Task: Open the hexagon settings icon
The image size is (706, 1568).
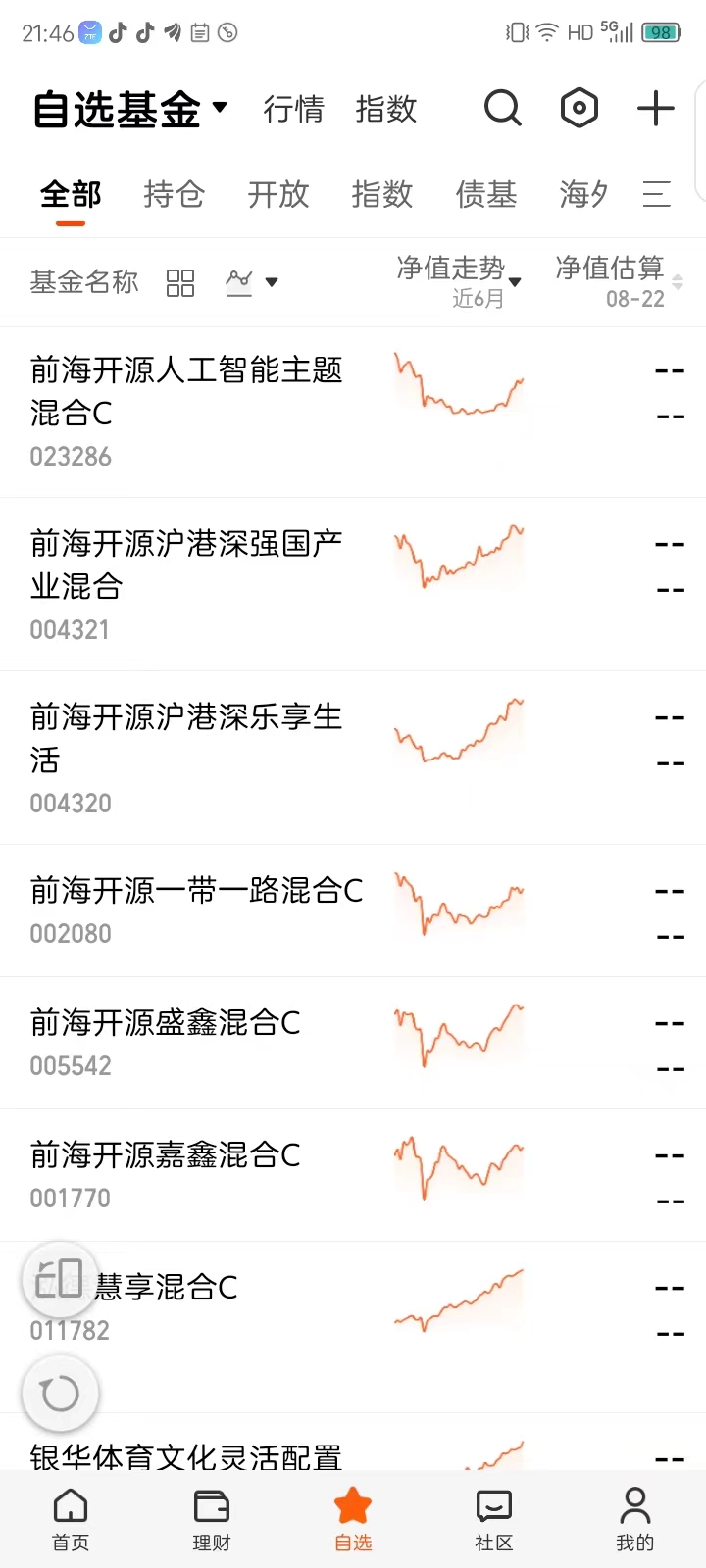Action: [x=579, y=108]
